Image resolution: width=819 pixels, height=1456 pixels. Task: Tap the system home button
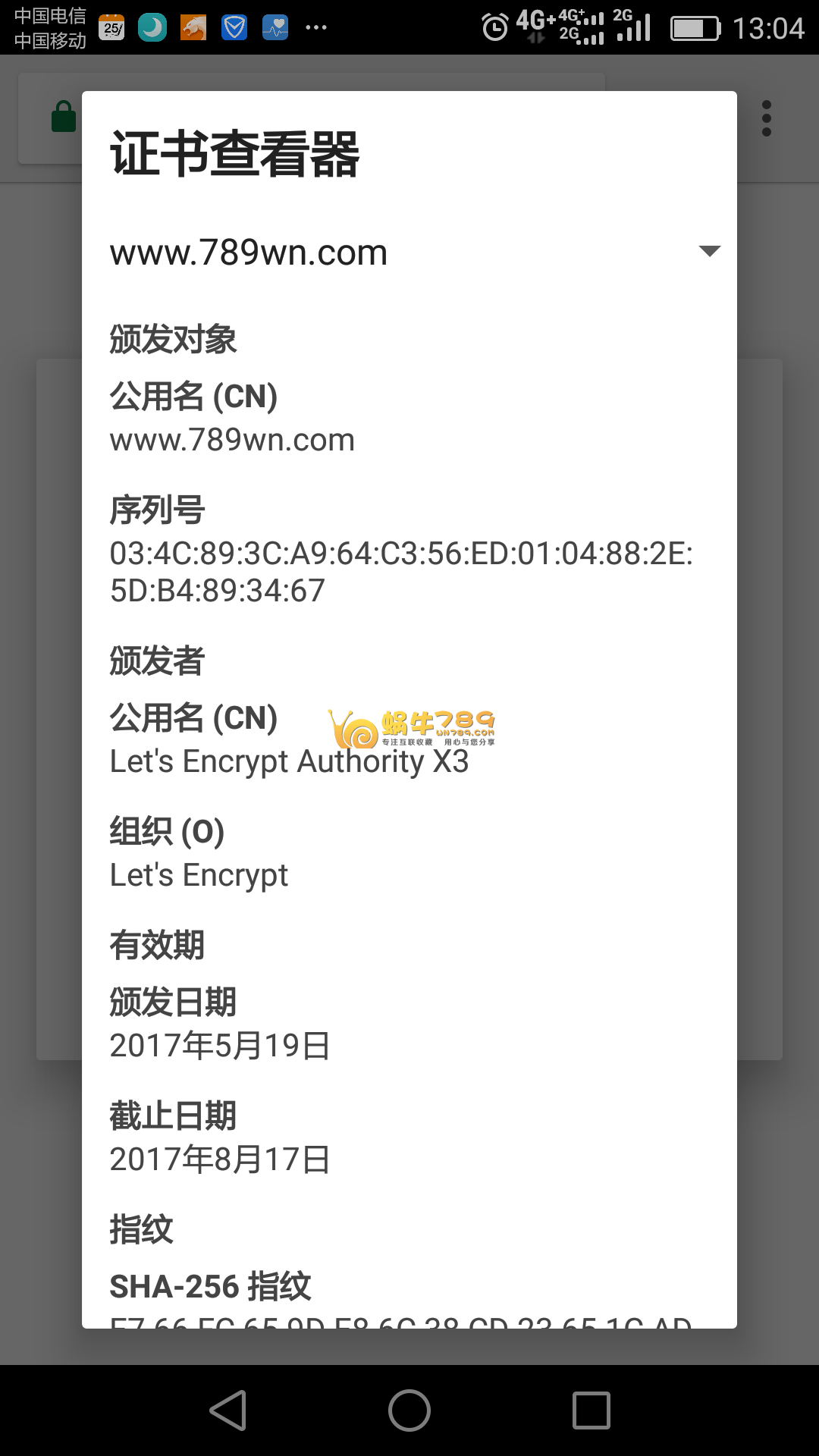pos(409,1410)
